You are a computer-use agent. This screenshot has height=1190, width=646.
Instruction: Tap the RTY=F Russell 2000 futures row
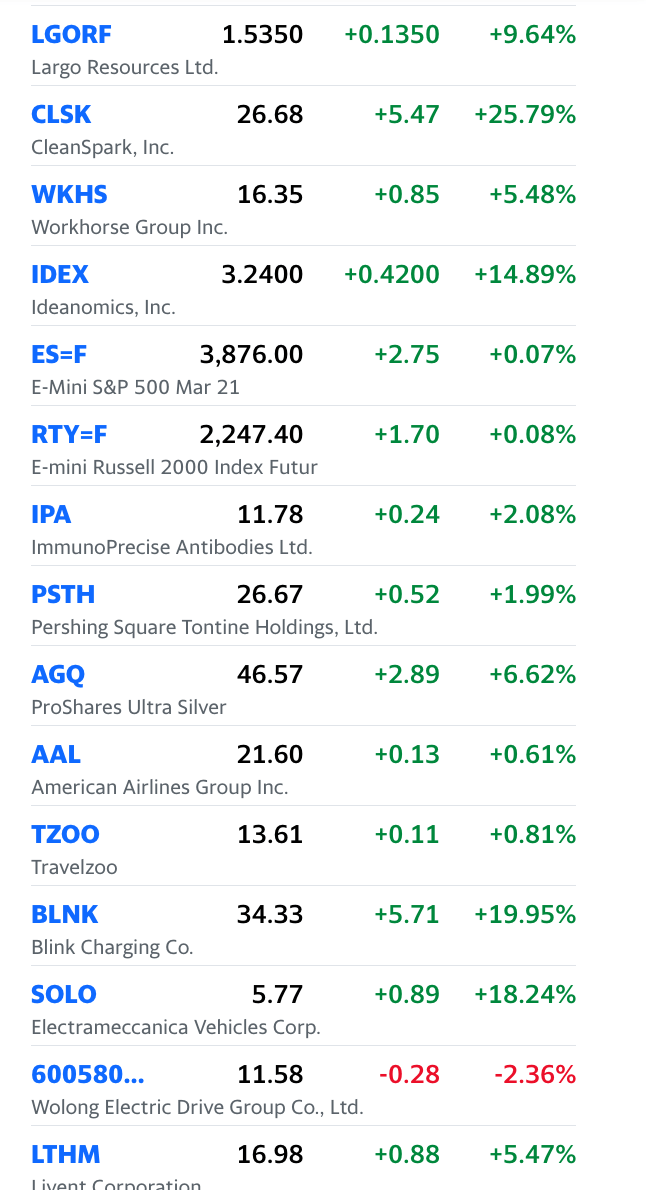[x=303, y=445]
